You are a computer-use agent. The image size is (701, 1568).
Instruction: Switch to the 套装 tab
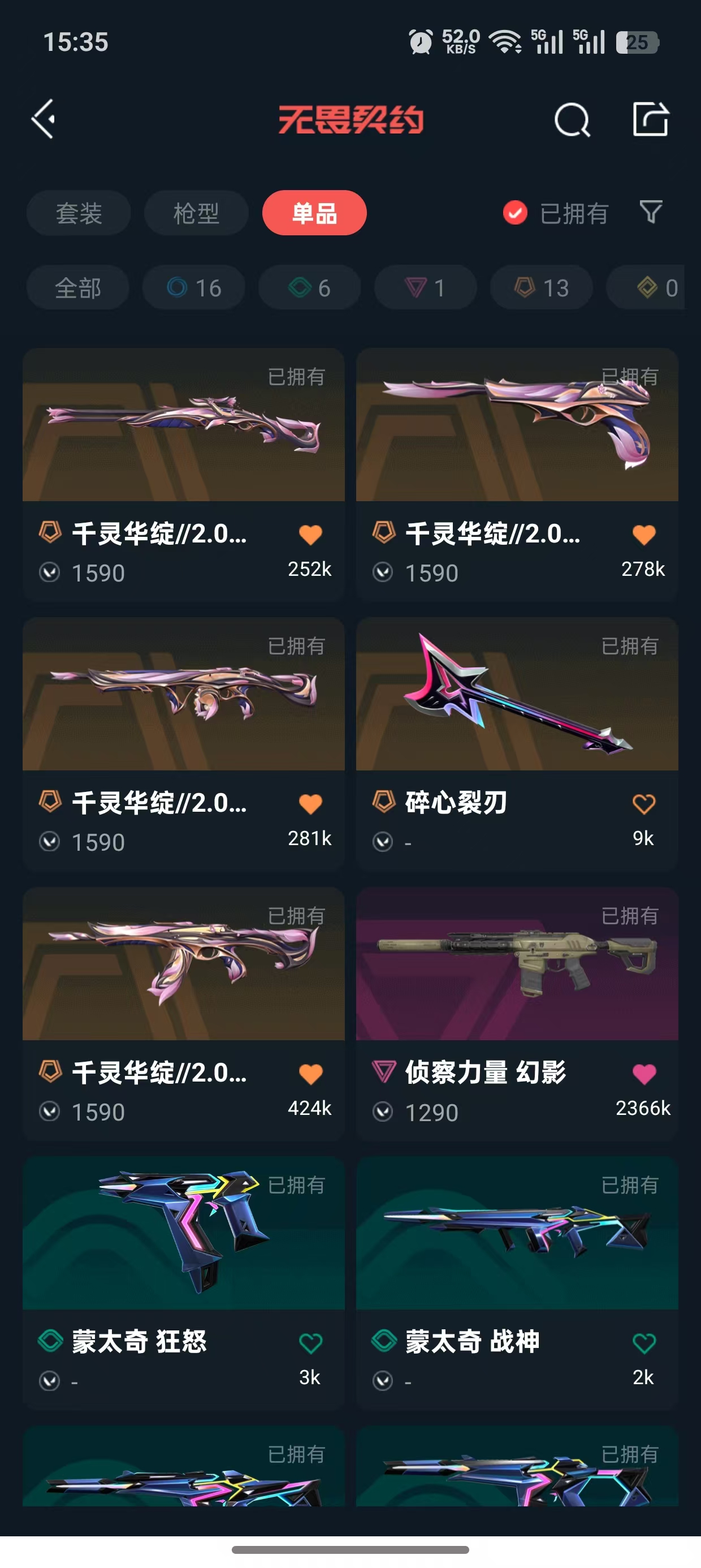coord(79,213)
